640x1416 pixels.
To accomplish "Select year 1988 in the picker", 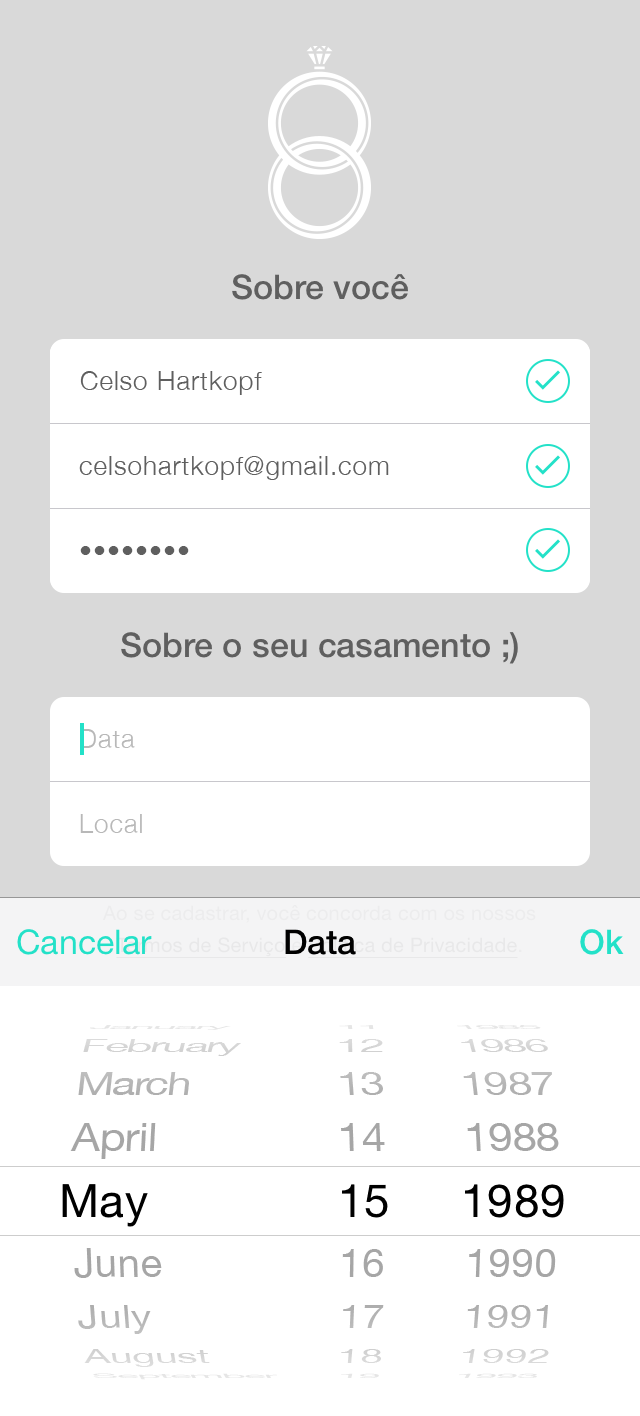I will click(512, 1138).
